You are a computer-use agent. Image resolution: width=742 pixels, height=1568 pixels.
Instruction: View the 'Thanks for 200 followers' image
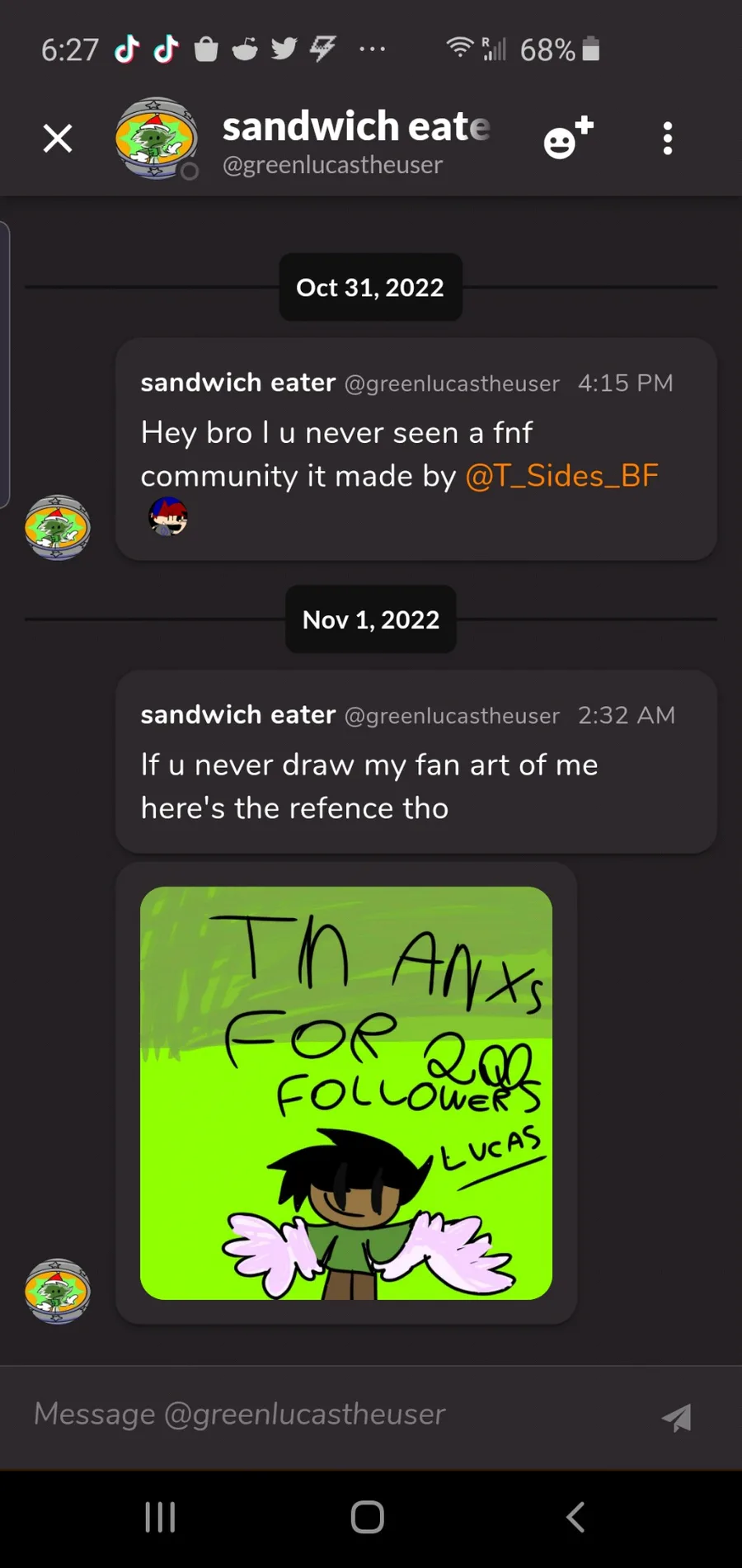pyautogui.click(x=346, y=1093)
